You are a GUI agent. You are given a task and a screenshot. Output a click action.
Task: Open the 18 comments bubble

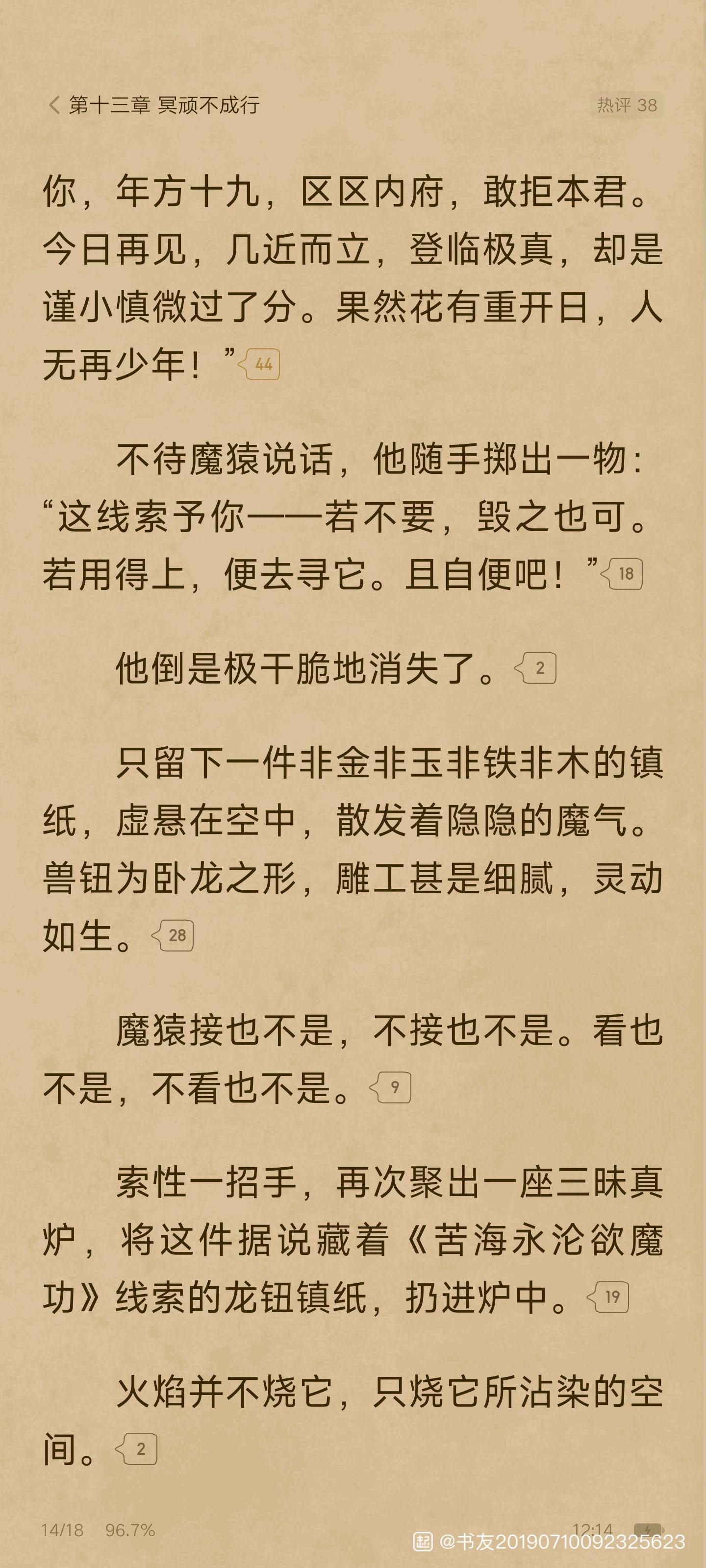coord(623,574)
